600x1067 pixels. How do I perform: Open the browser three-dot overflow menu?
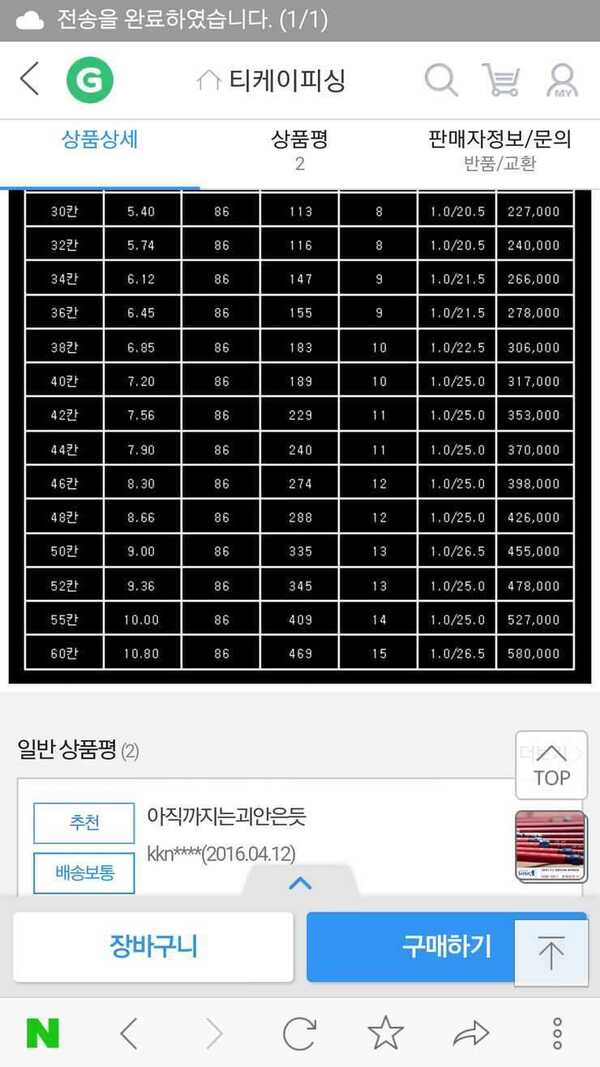[x=557, y=1034]
